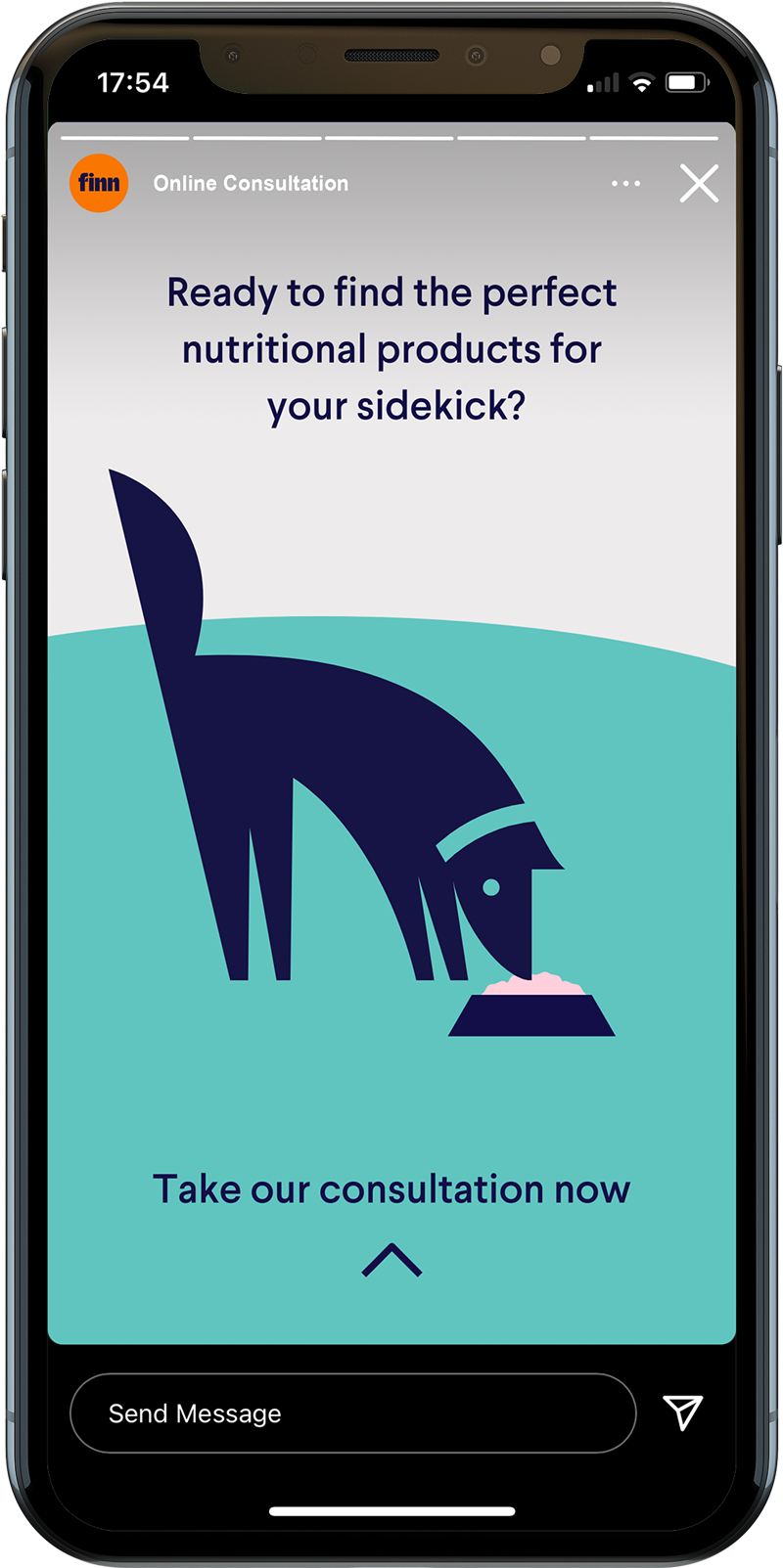Viewport: 783px width, 1568px height.
Task: Tap the Online Consultation account name
Action: pyautogui.click(x=251, y=183)
